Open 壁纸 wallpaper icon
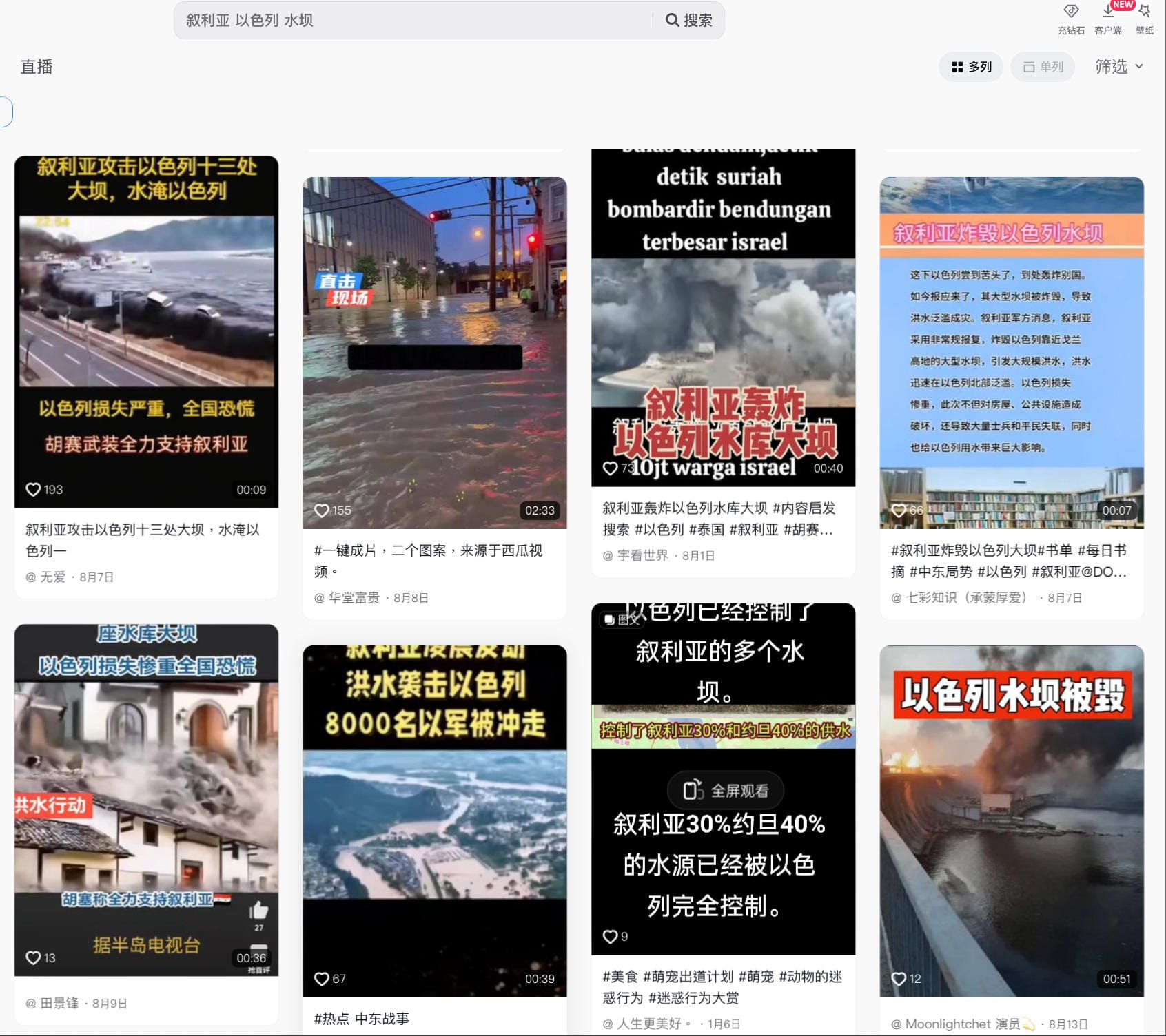The width and height of the screenshot is (1166, 1036). 1145,19
